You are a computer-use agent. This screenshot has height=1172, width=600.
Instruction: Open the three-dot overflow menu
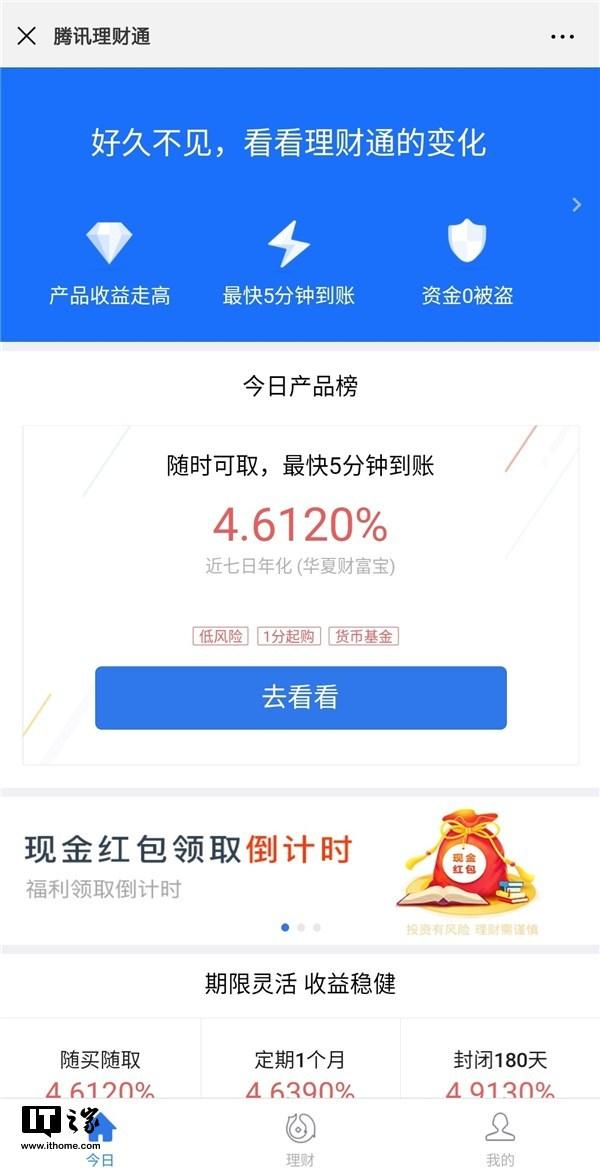point(563,36)
